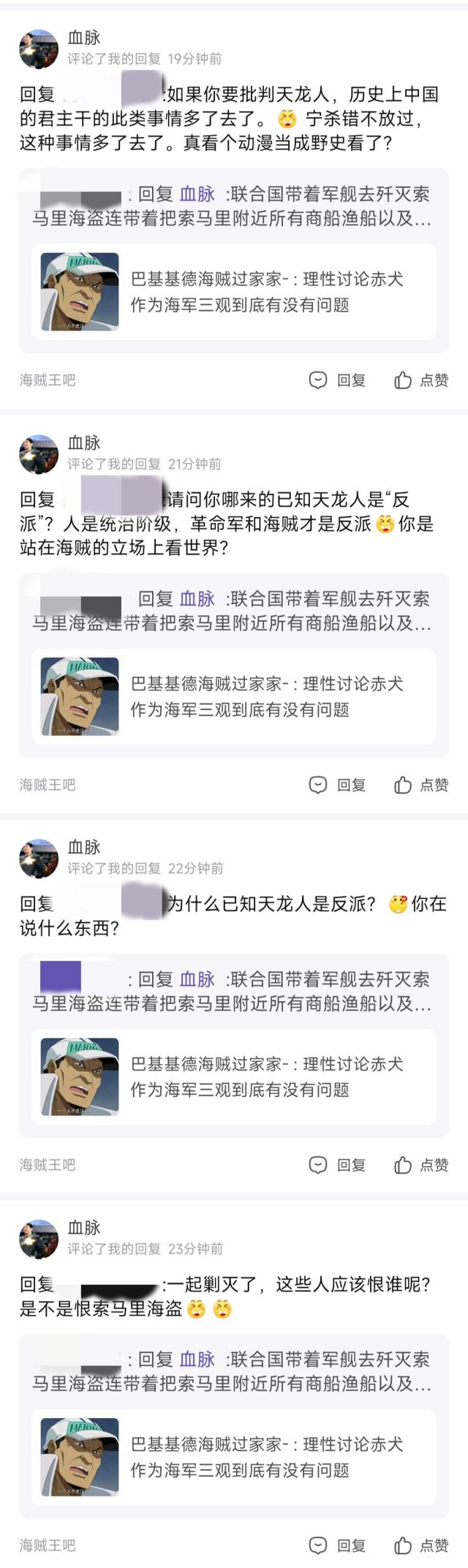Open the 赤犬 post card under the 19分钟前 comment

pyautogui.click(x=234, y=292)
